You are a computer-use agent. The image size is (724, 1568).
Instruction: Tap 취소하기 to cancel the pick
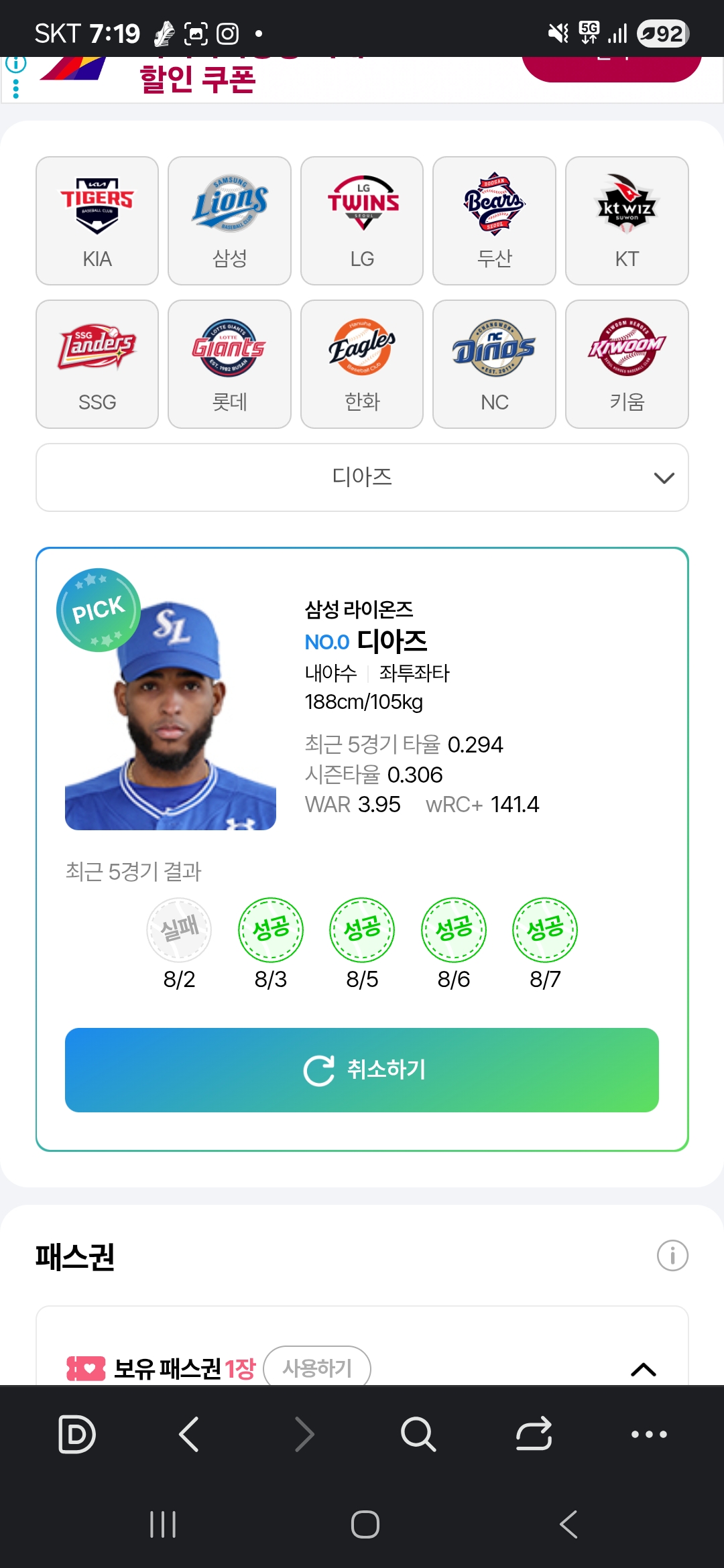pos(362,1069)
